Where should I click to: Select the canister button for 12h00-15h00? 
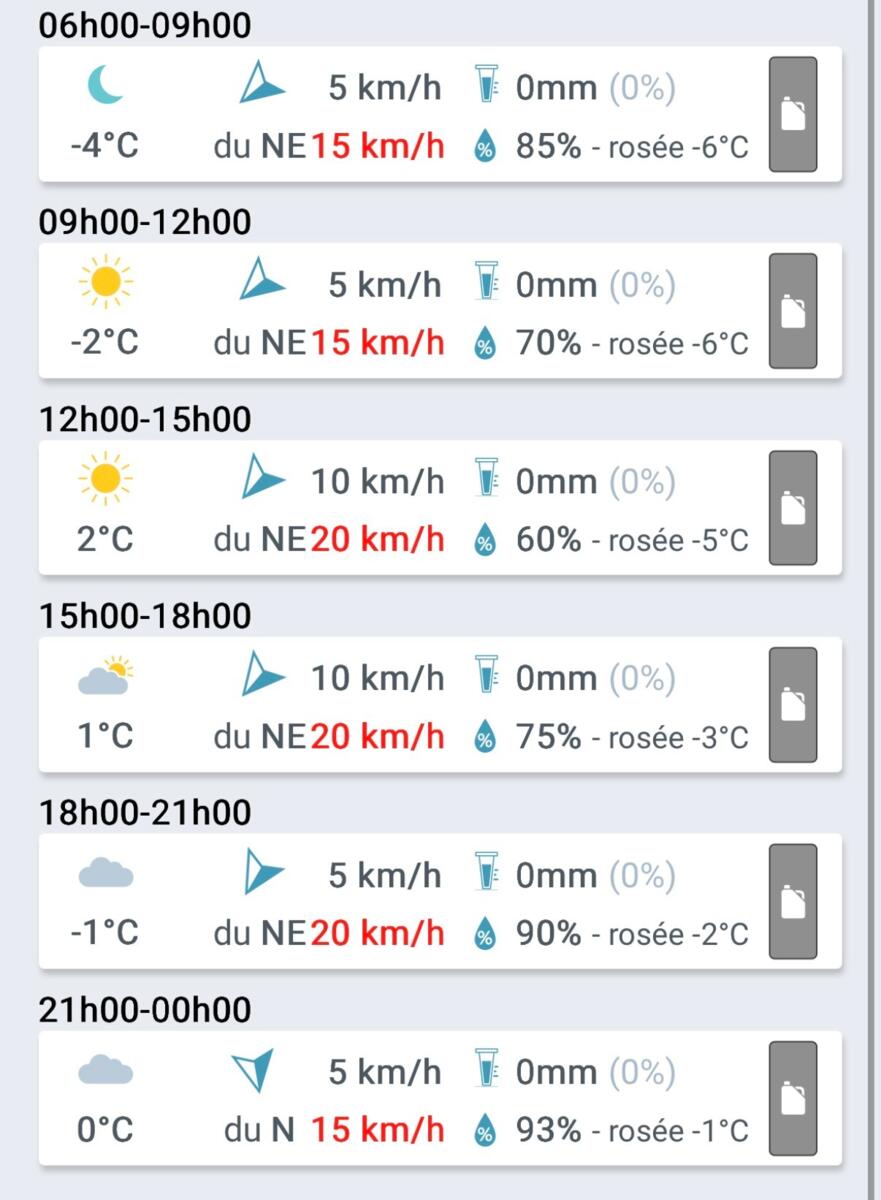click(792, 508)
